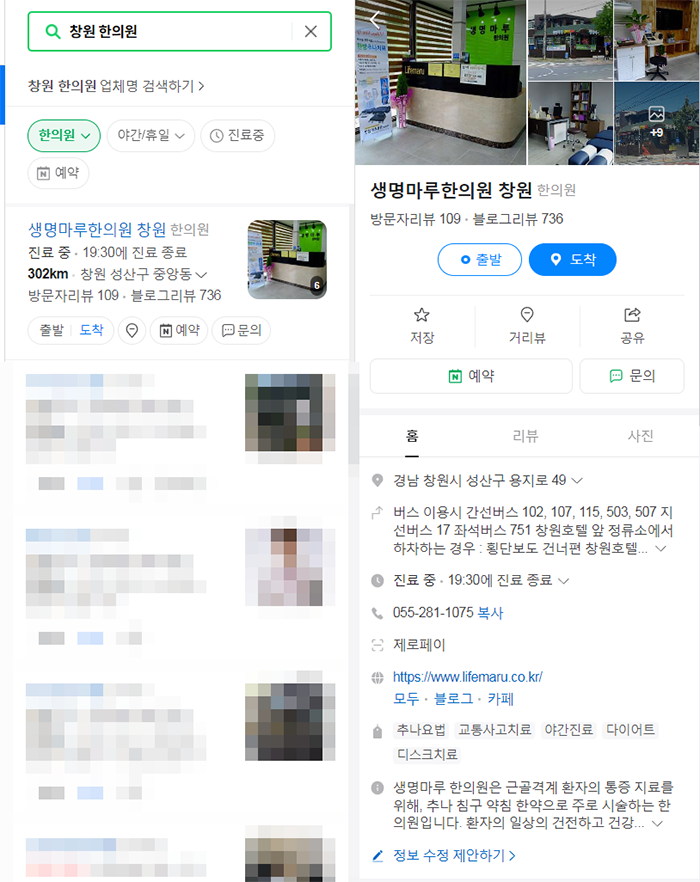
Task: Go back using the arrow on the photo header
Action: [375, 20]
